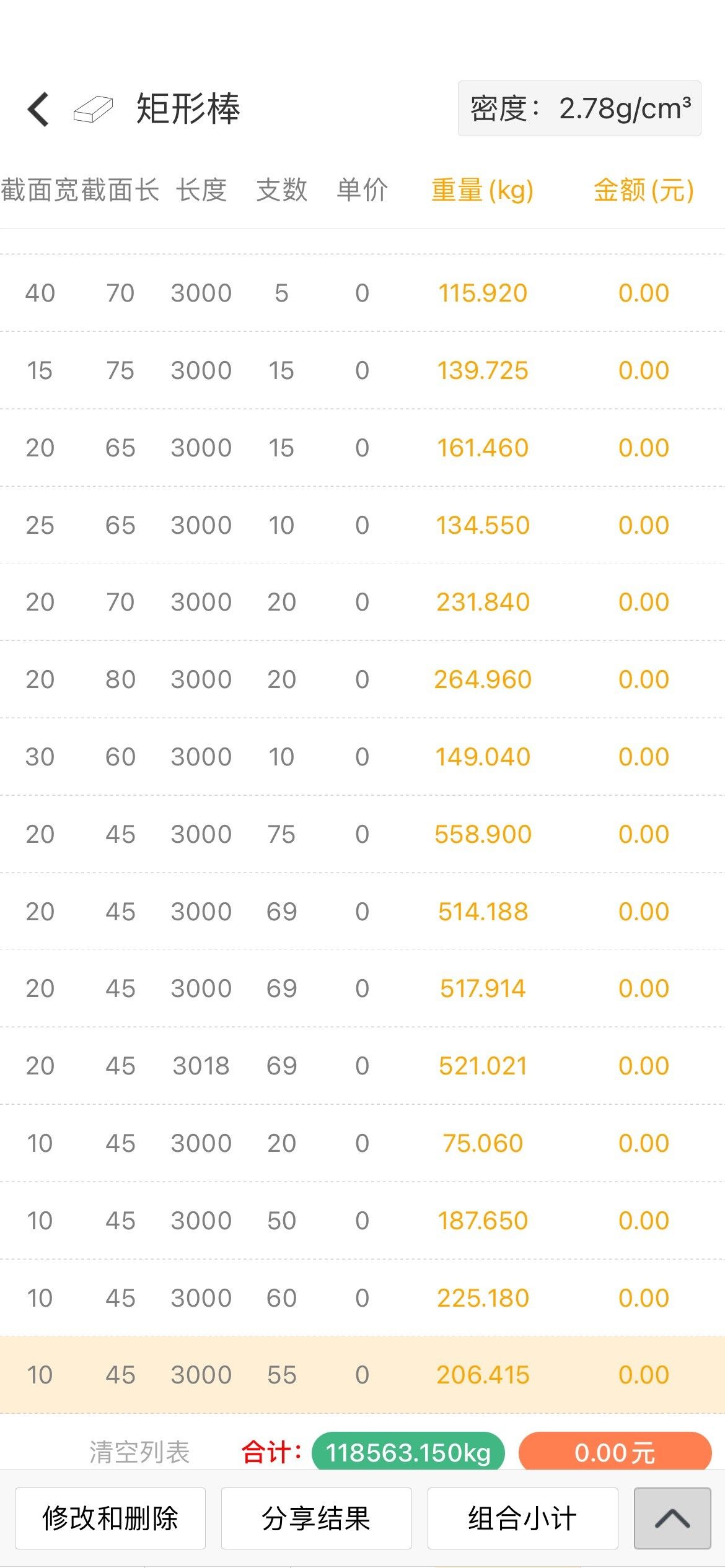Select the row with weight 206.415

[362, 1375]
